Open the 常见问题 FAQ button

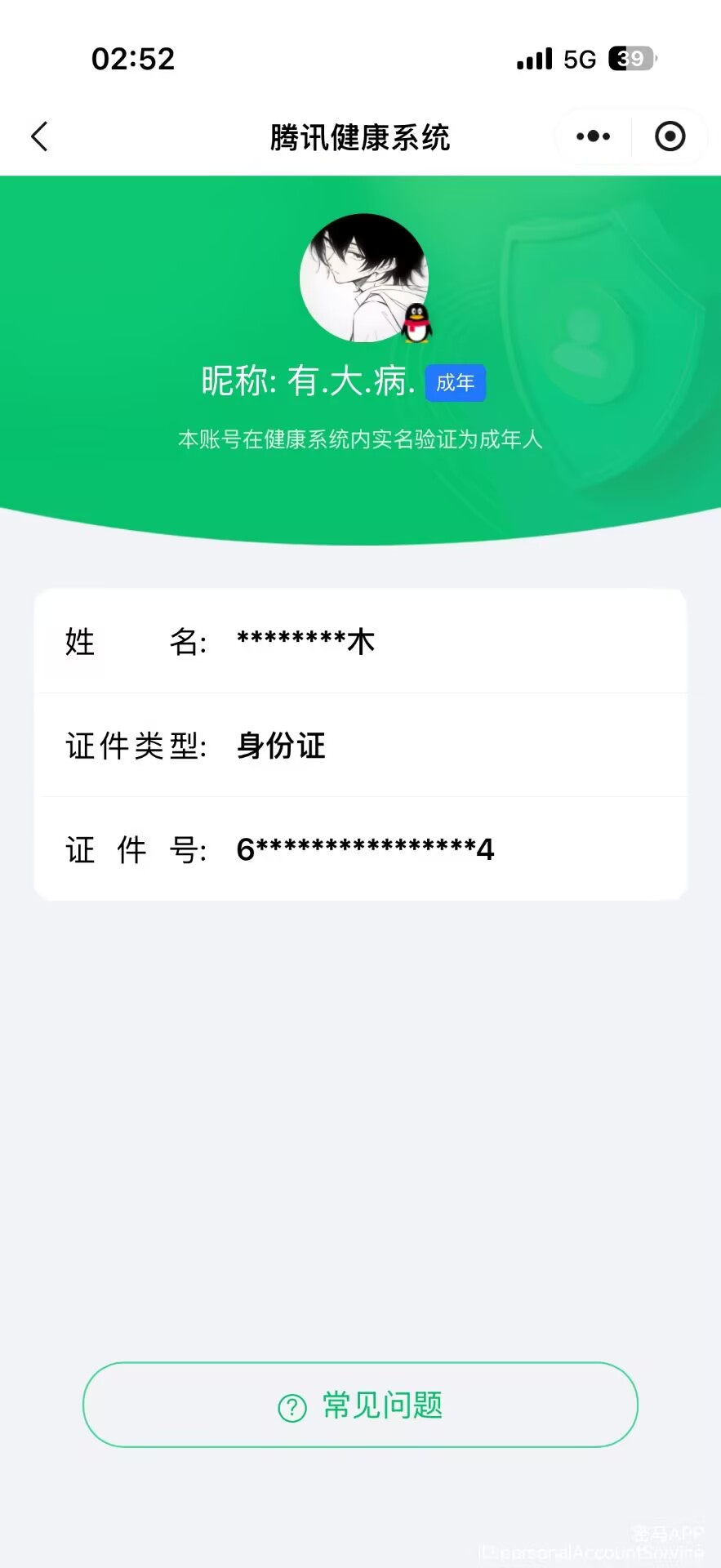[360, 1405]
